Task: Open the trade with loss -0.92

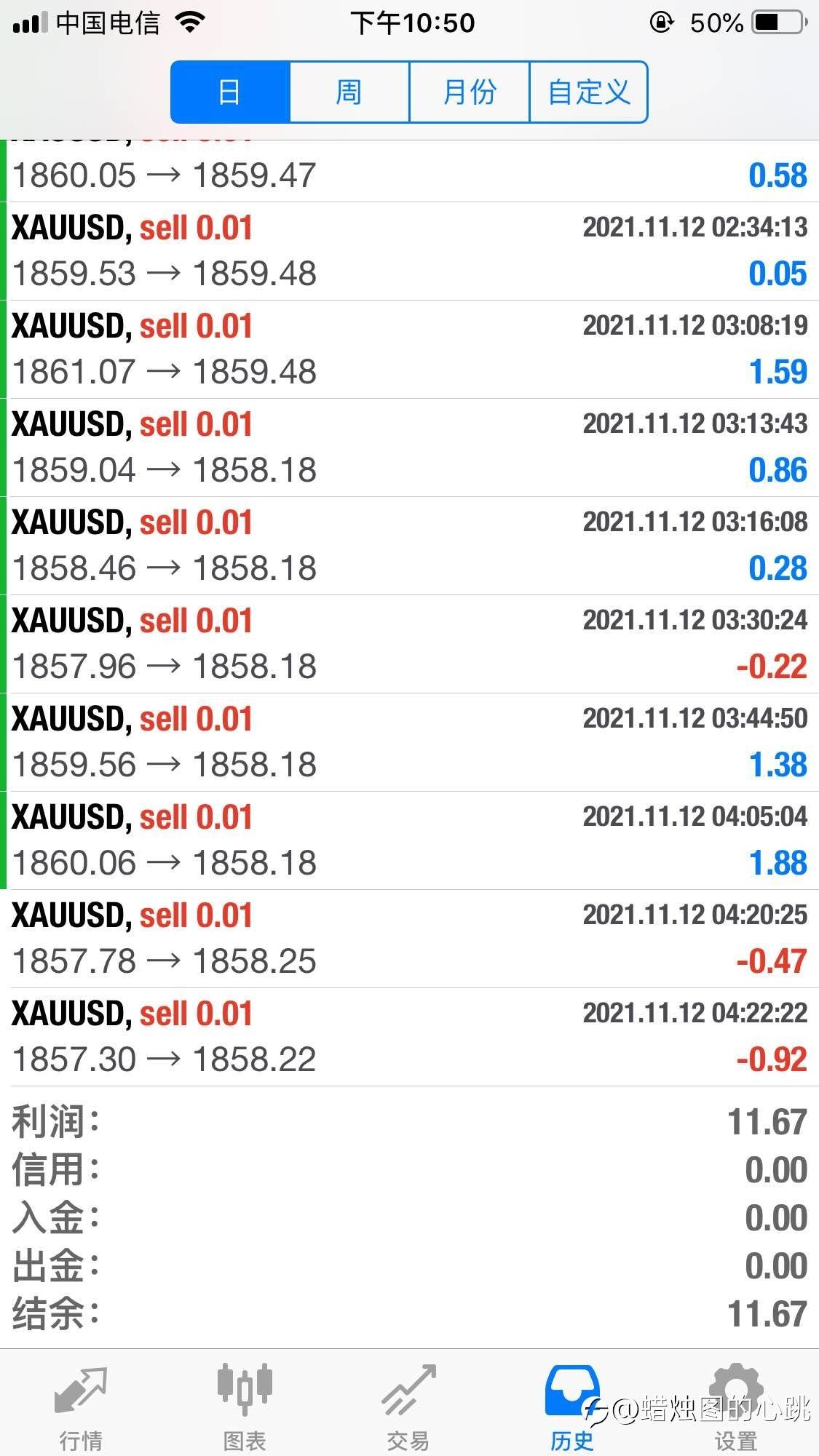Action: tap(409, 1037)
